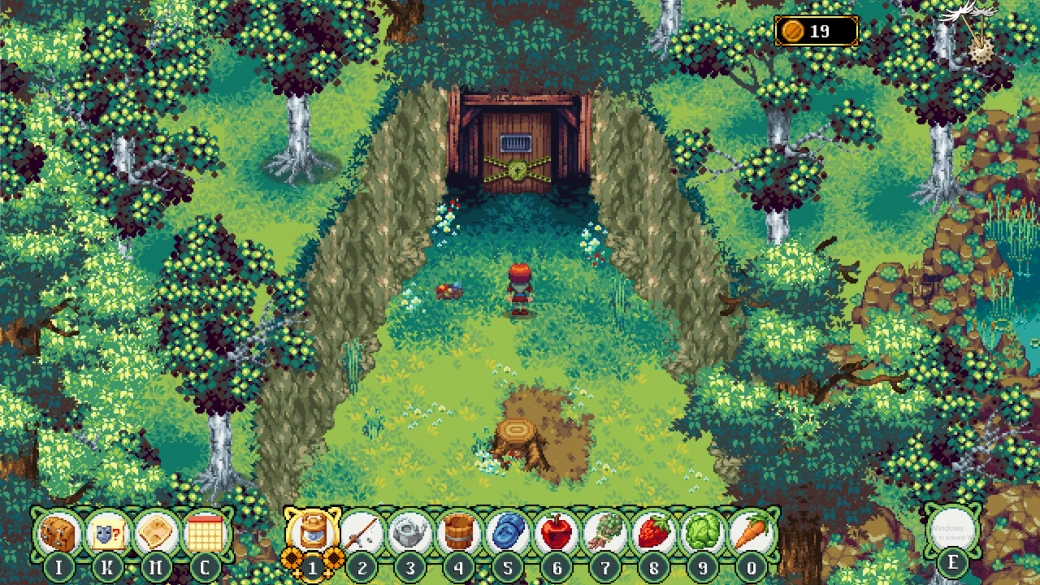The height and width of the screenshot is (585, 1040).
Task: Select the herb bundle in slot 7
Action: (x=606, y=534)
